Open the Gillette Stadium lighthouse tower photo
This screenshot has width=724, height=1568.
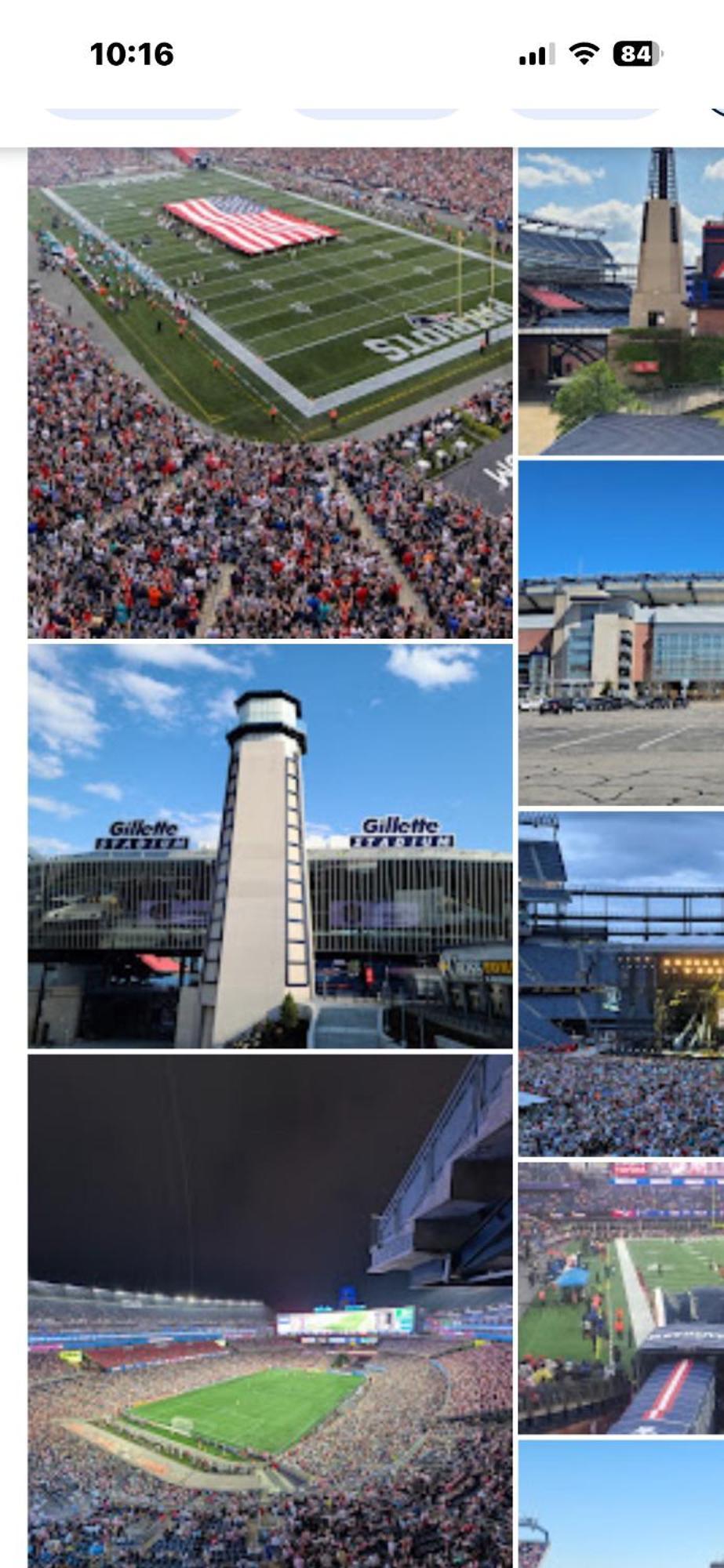(x=270, y=846)
